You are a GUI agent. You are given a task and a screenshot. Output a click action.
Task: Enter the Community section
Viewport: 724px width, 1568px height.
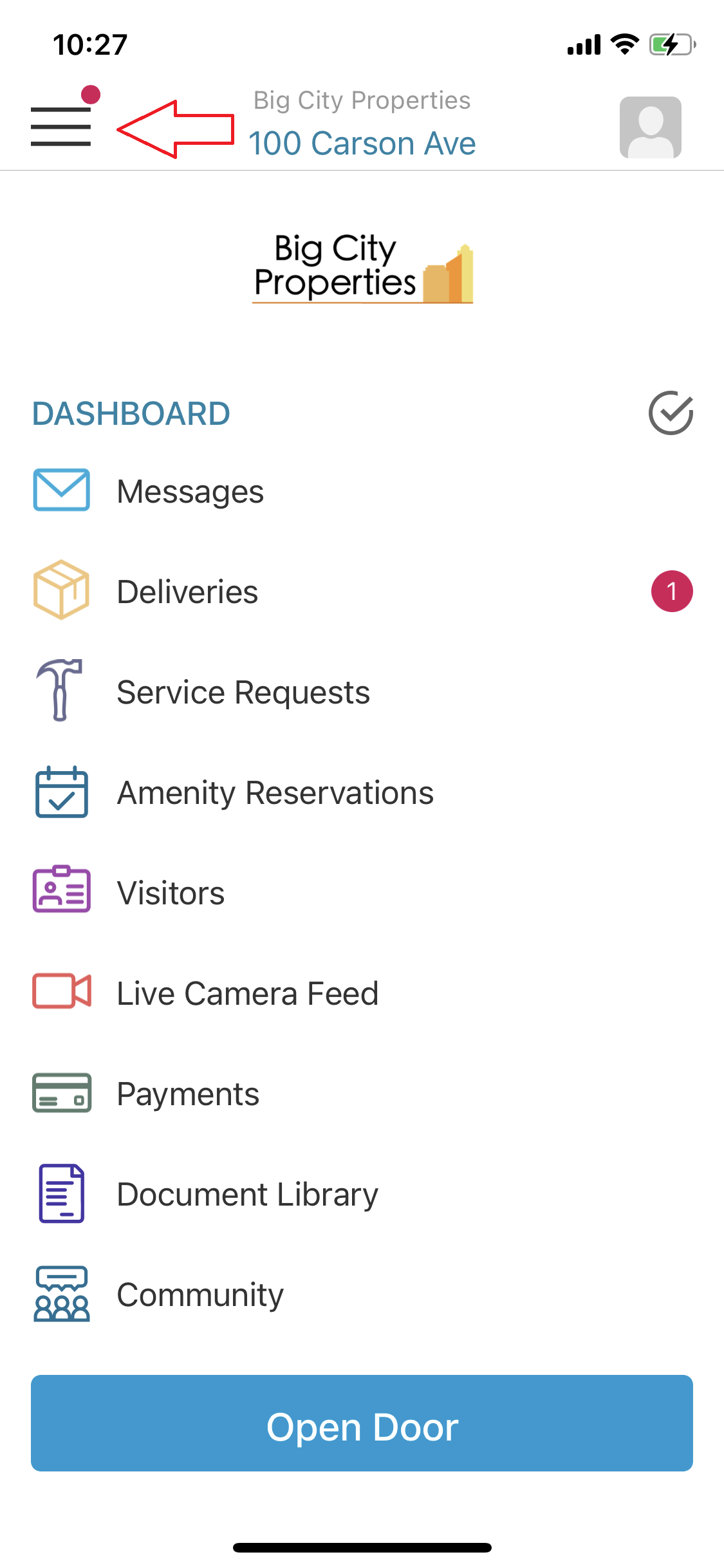[x=200, y=1295]
